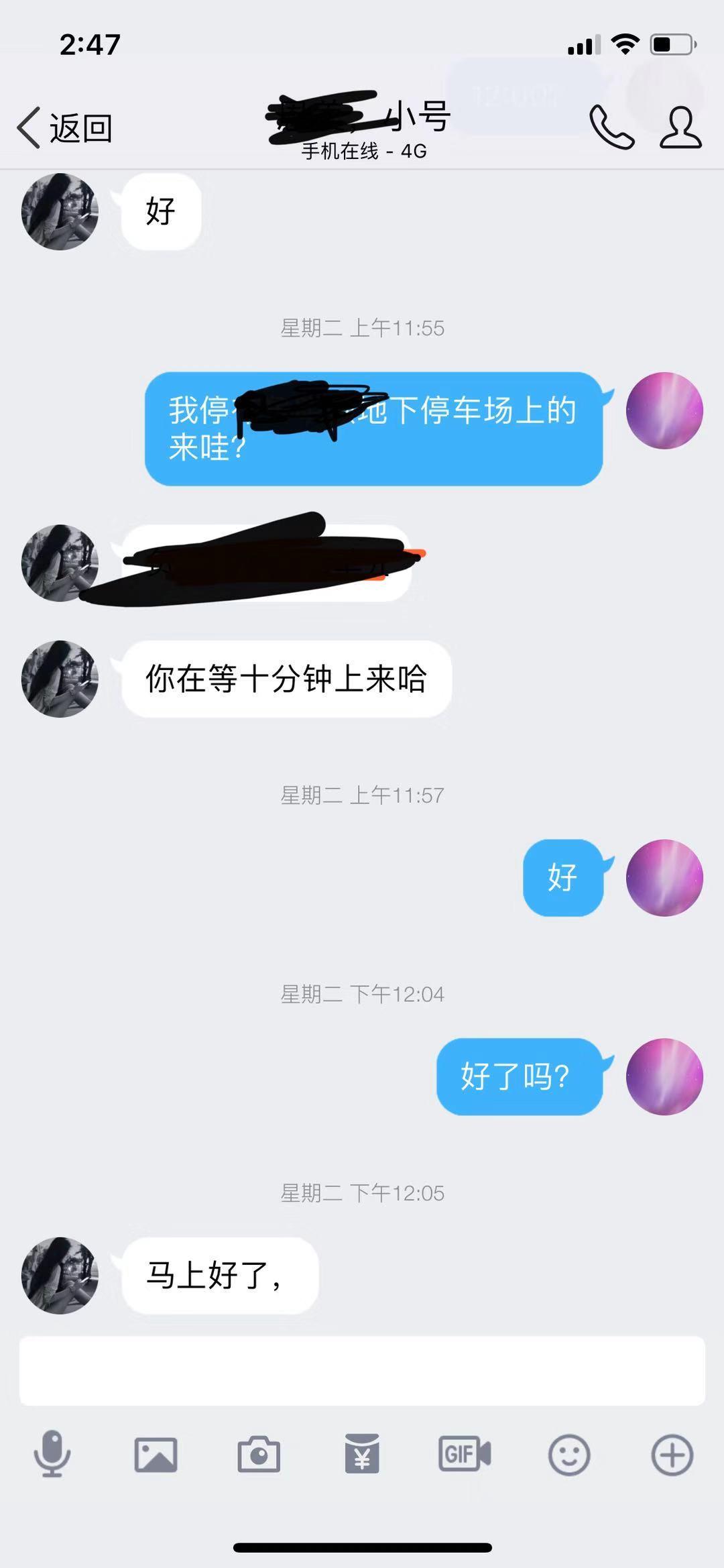Open the contact profile icon
The height and width of the screenshot is (1568, 724).
(680, 127)
